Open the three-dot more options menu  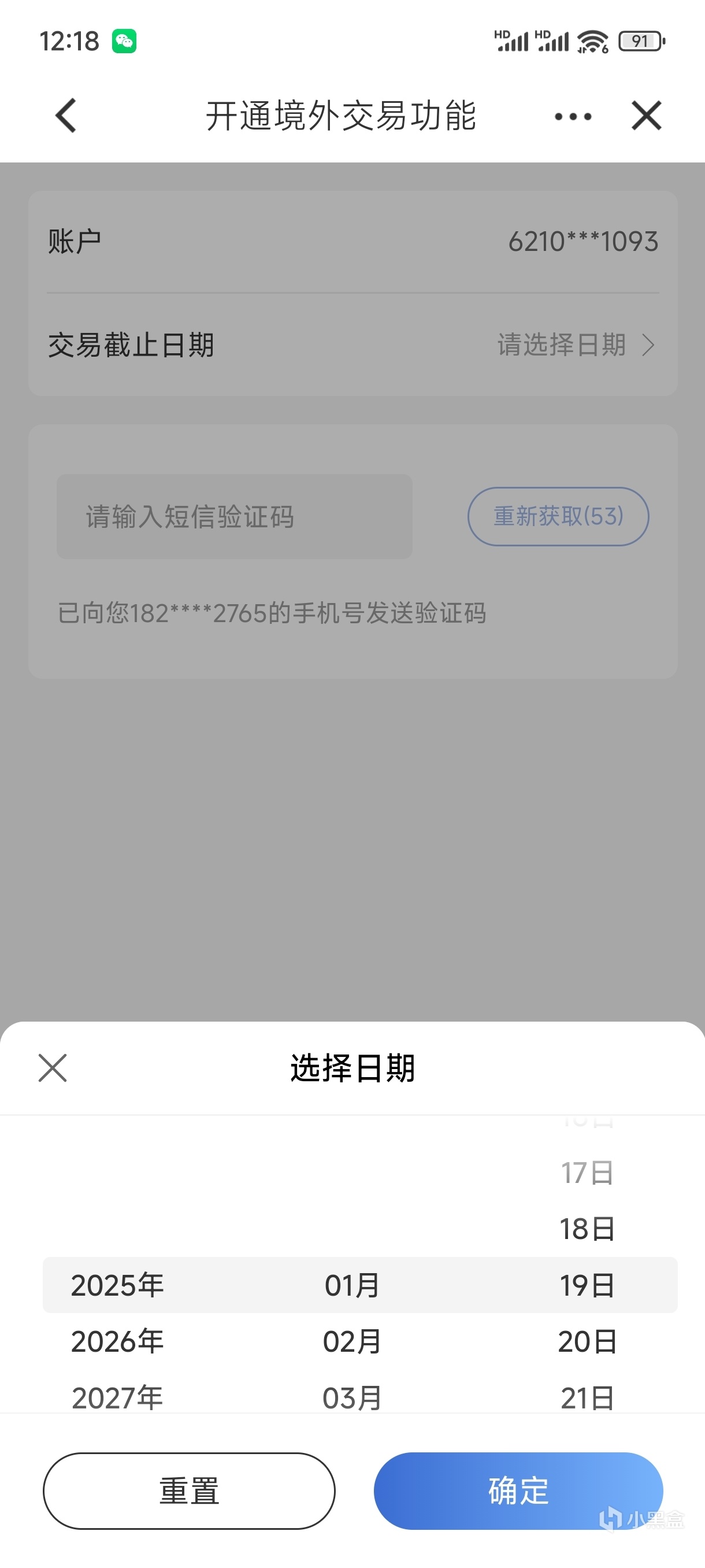click(573, 116)
